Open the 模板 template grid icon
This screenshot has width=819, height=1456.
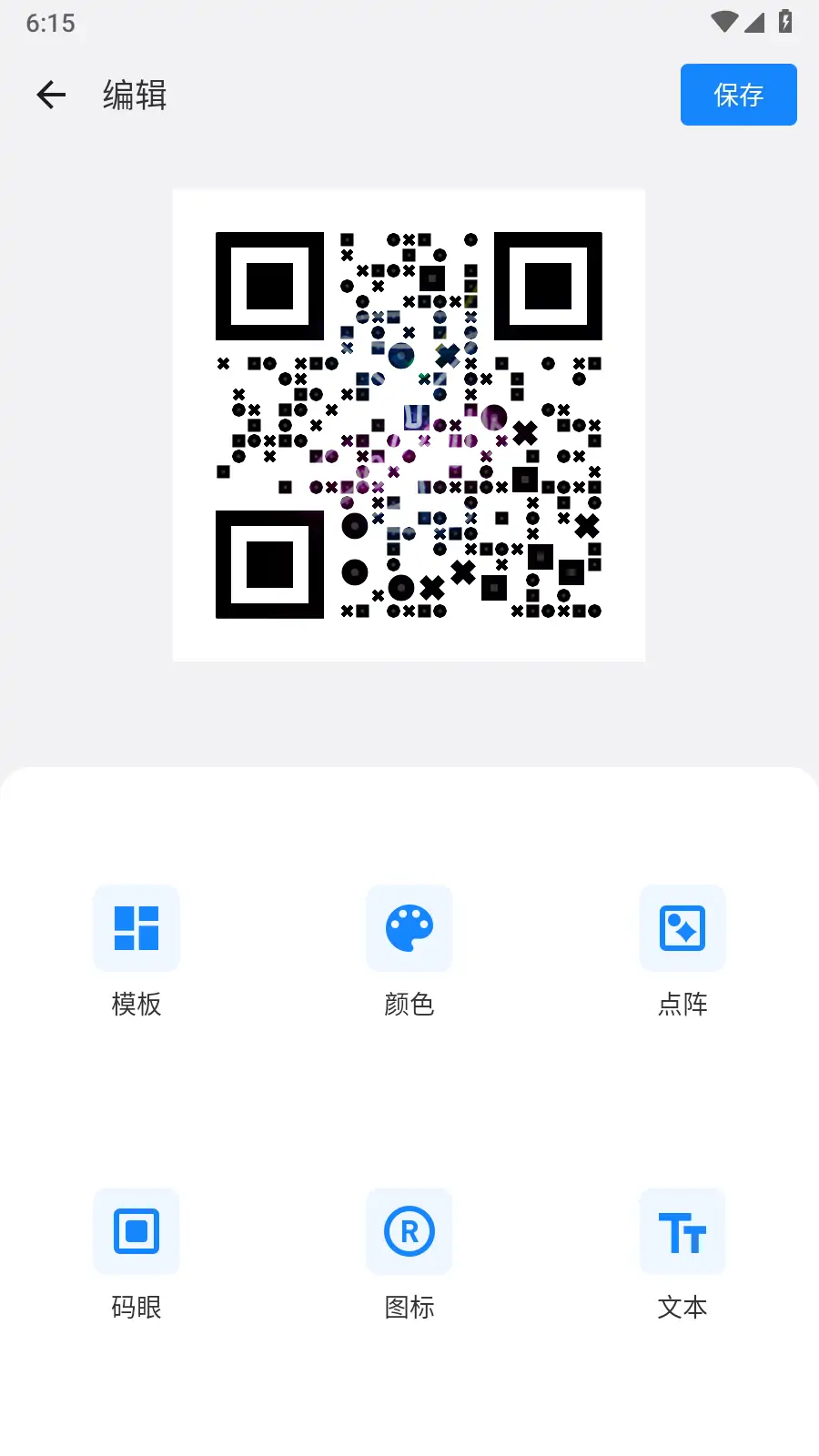[x=136, y=928]
